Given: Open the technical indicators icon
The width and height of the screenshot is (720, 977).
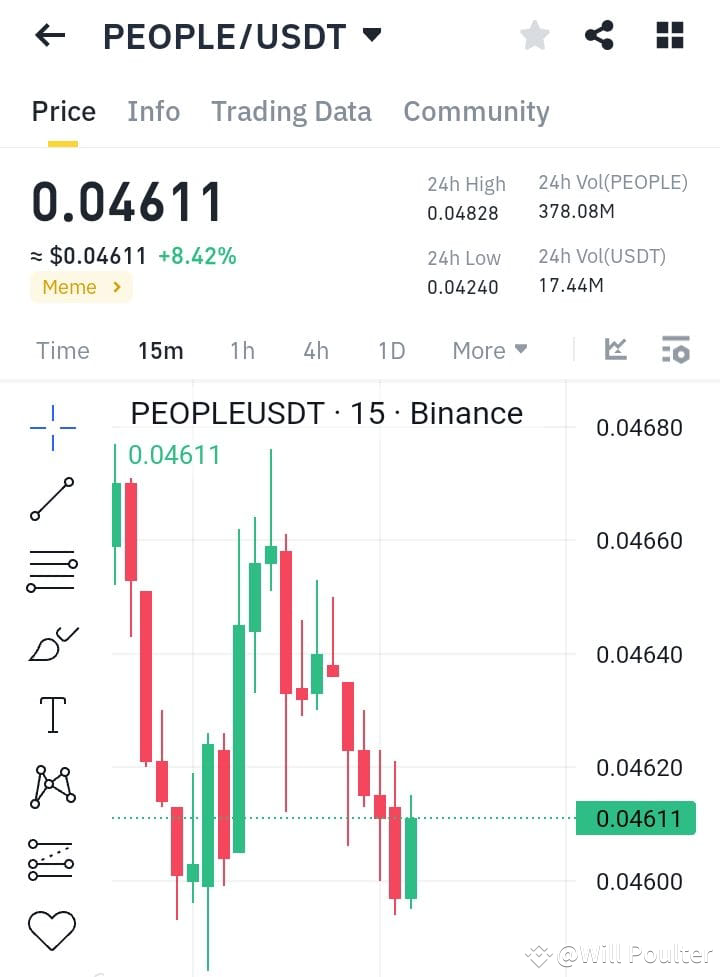Looking at the screenshot, I should pos(676,350).
